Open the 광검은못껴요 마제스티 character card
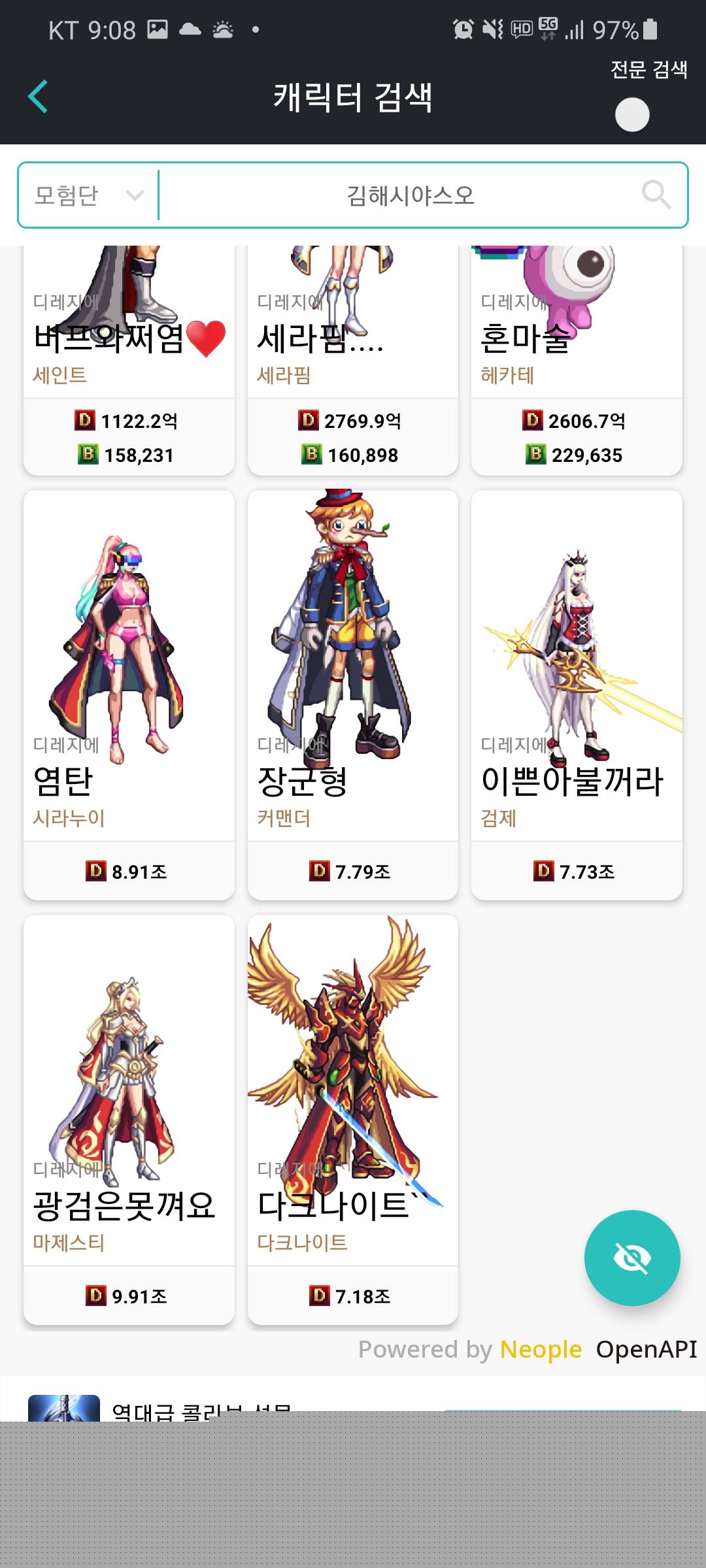The height and width of the screenshot is (1568, 706). [x=129, y=1119]
